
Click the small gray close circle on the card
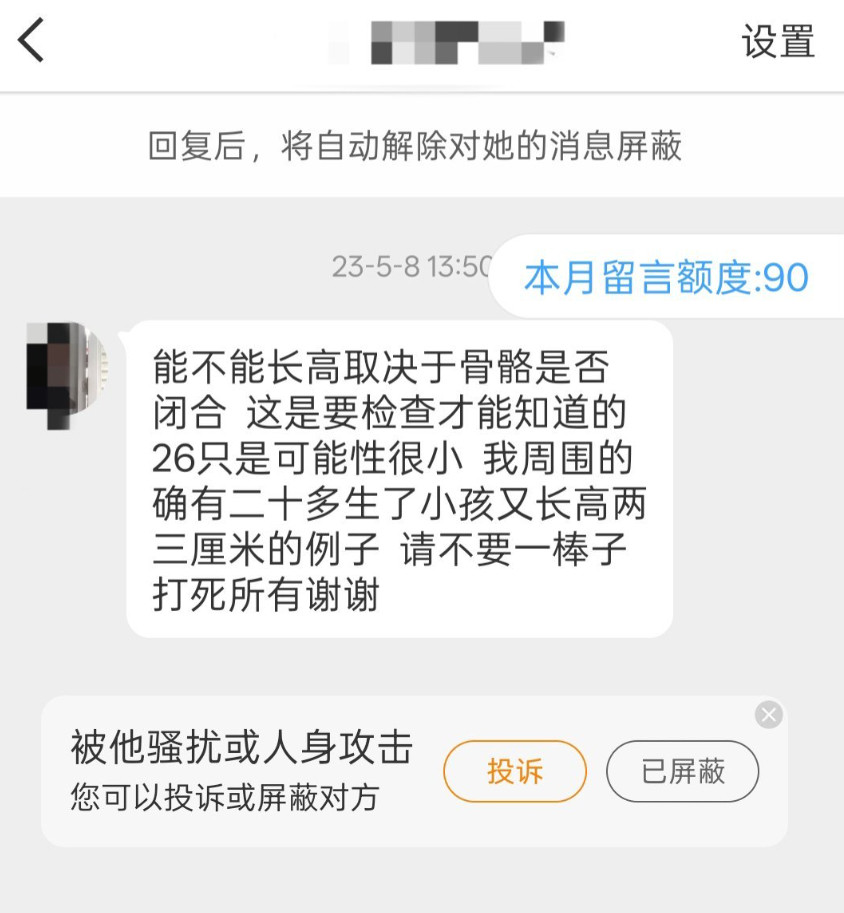point(768,713)
